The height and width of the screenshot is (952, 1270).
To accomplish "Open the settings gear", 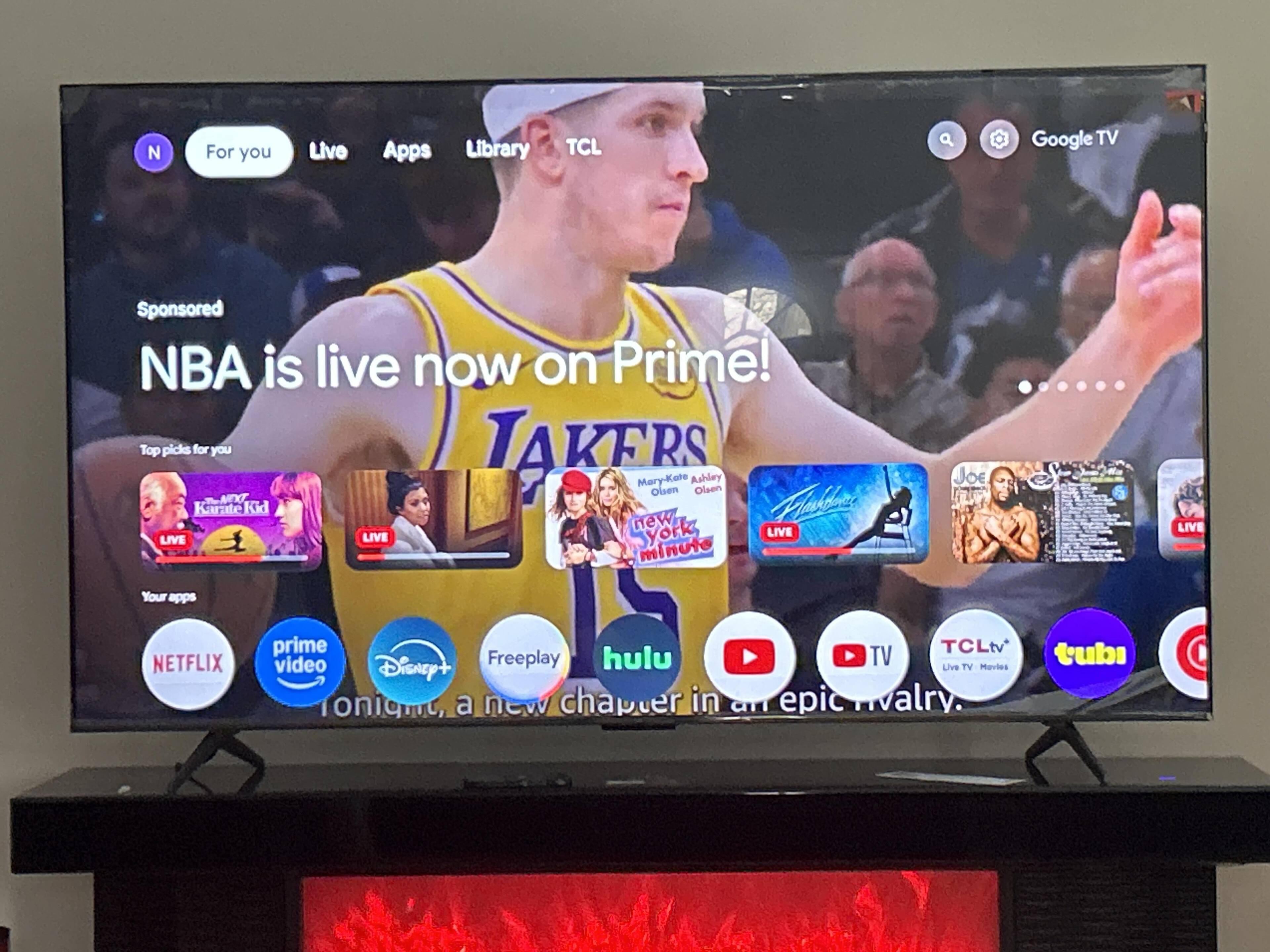I will (998, 139).
